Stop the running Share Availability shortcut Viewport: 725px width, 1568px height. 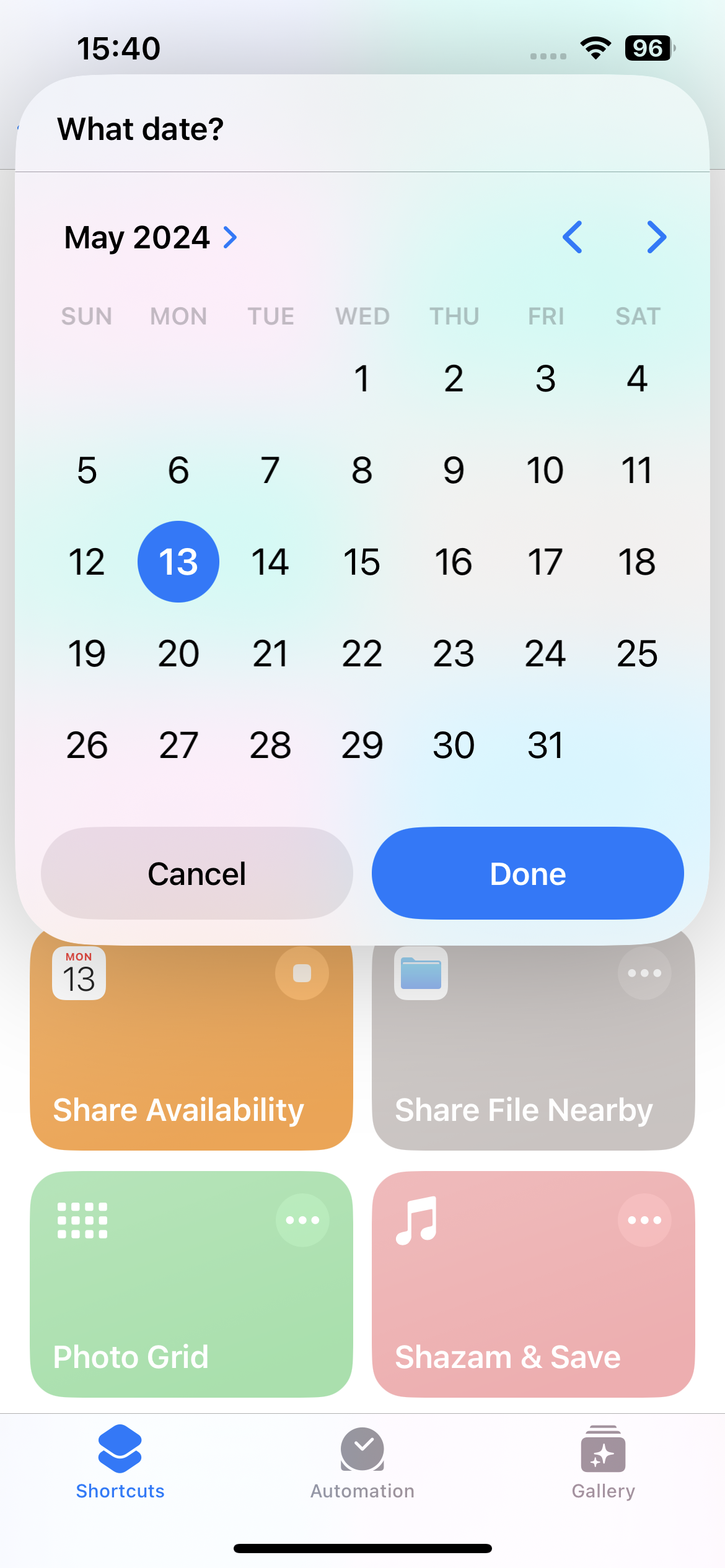(302, 973)
